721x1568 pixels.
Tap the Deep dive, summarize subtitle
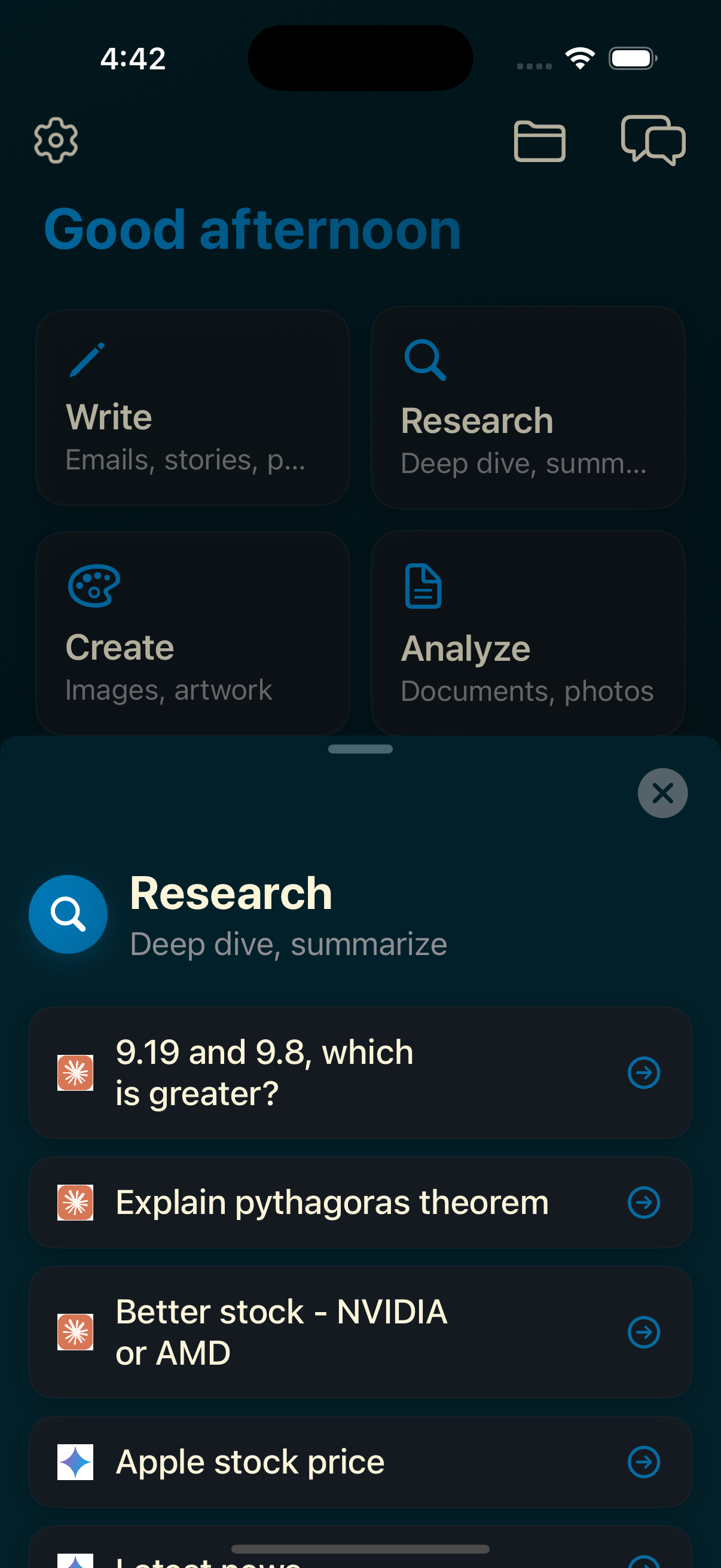tap(288, 943)
